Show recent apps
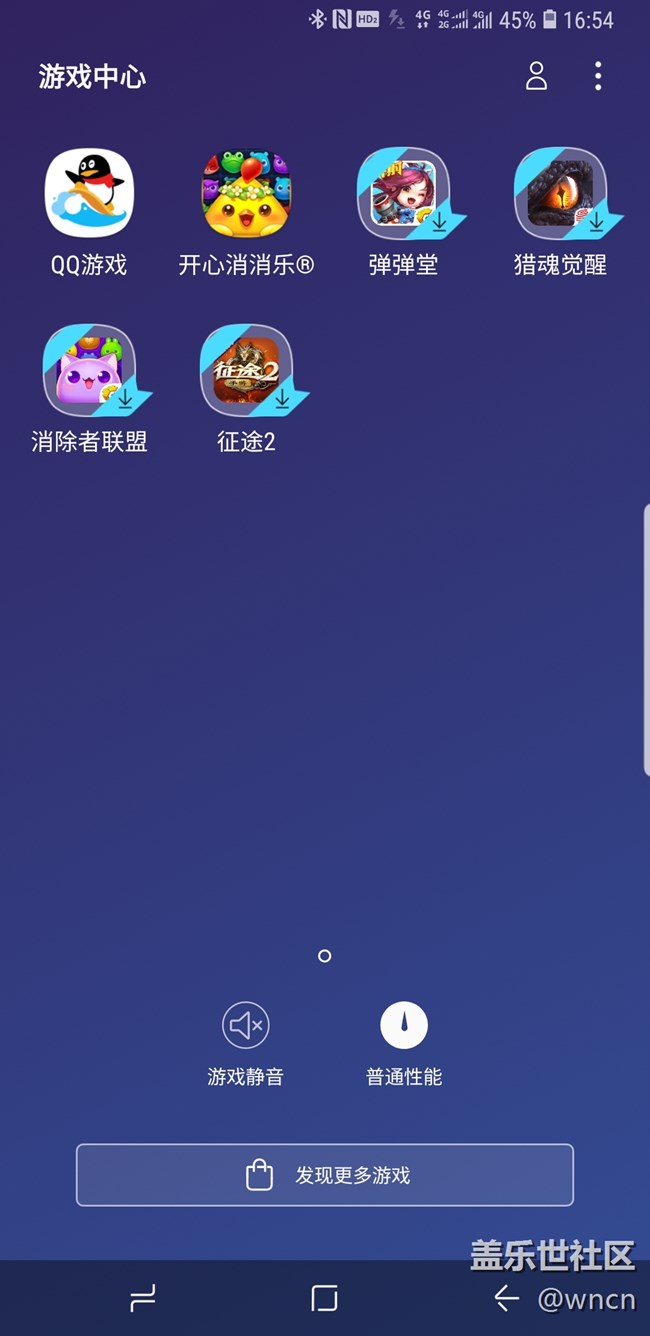The height and width of the screenshot is (1336, 650). click(x=143, y=1298)
